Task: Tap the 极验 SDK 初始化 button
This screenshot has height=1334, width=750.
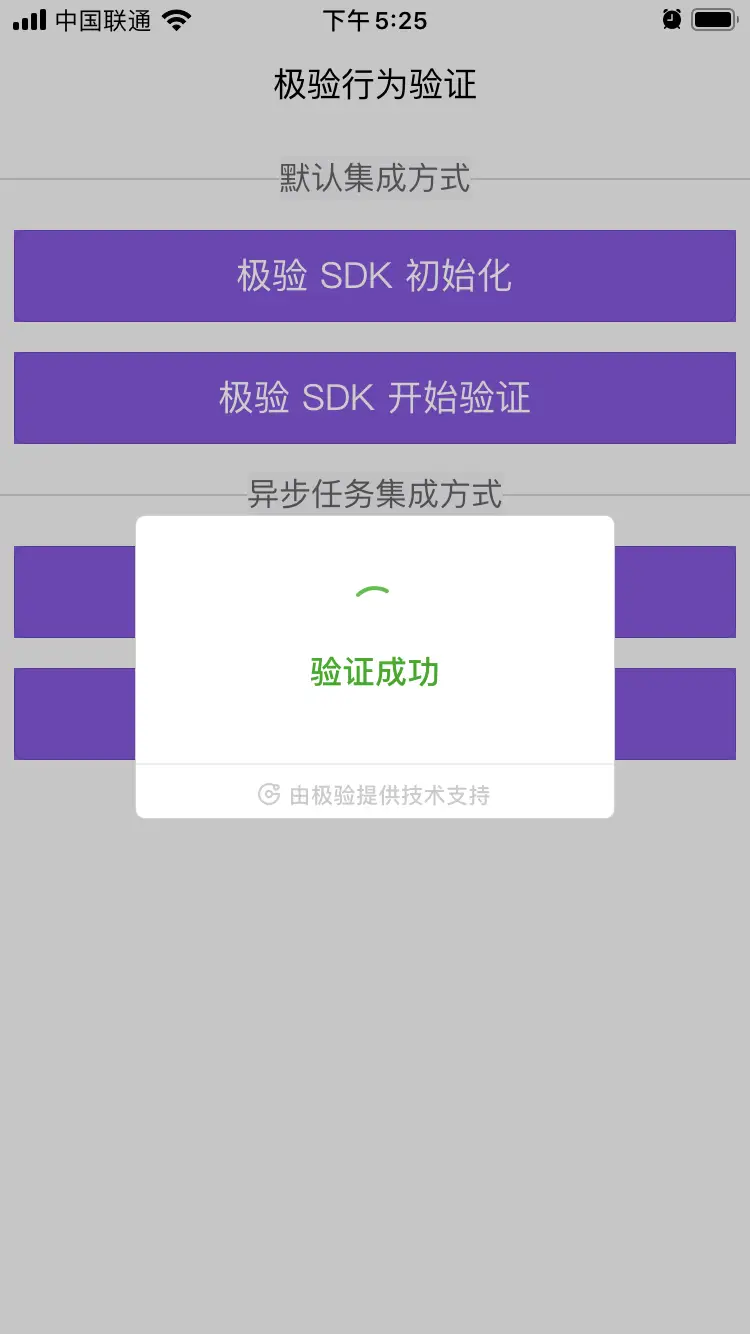Action: pyautogui.click(x=375, y=276)
